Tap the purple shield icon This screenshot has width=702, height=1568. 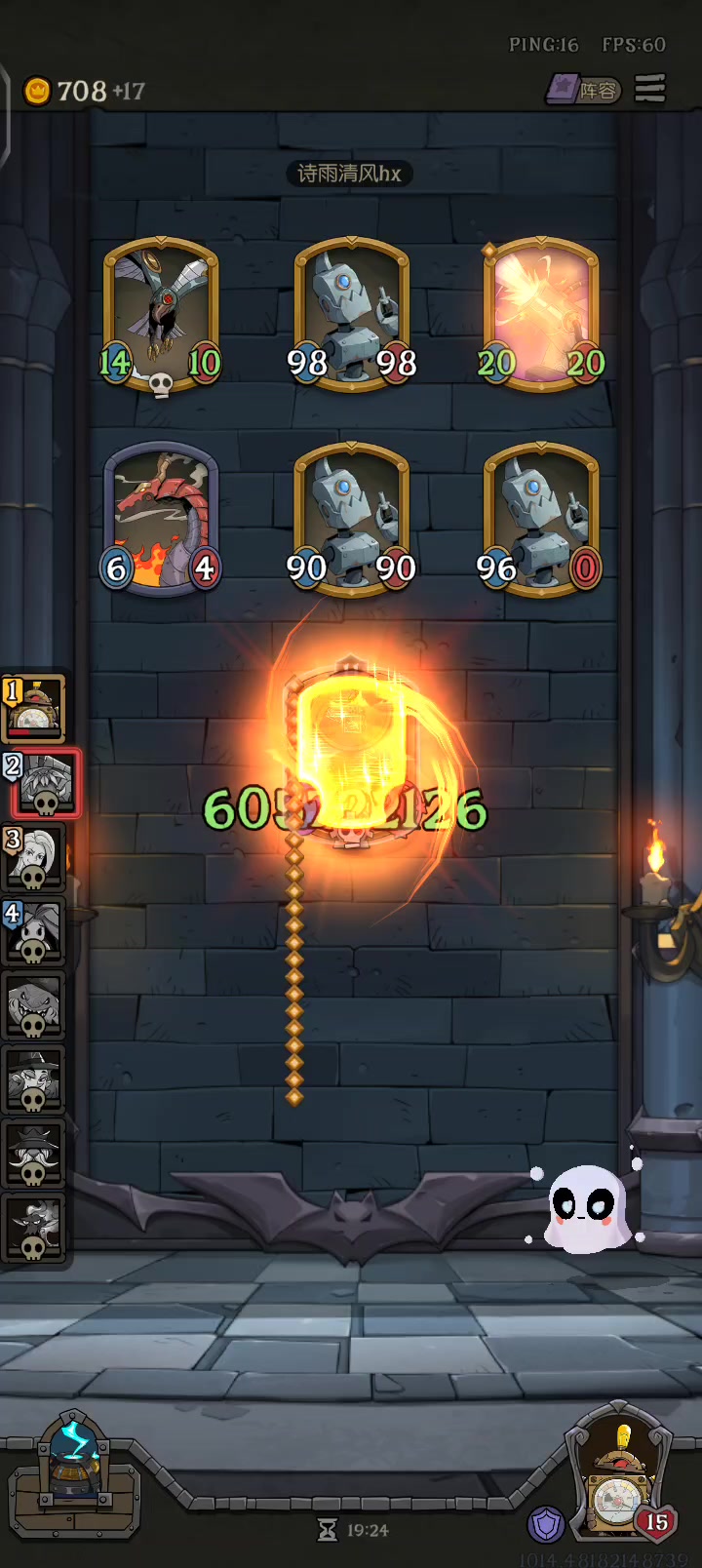(546, 1525)
